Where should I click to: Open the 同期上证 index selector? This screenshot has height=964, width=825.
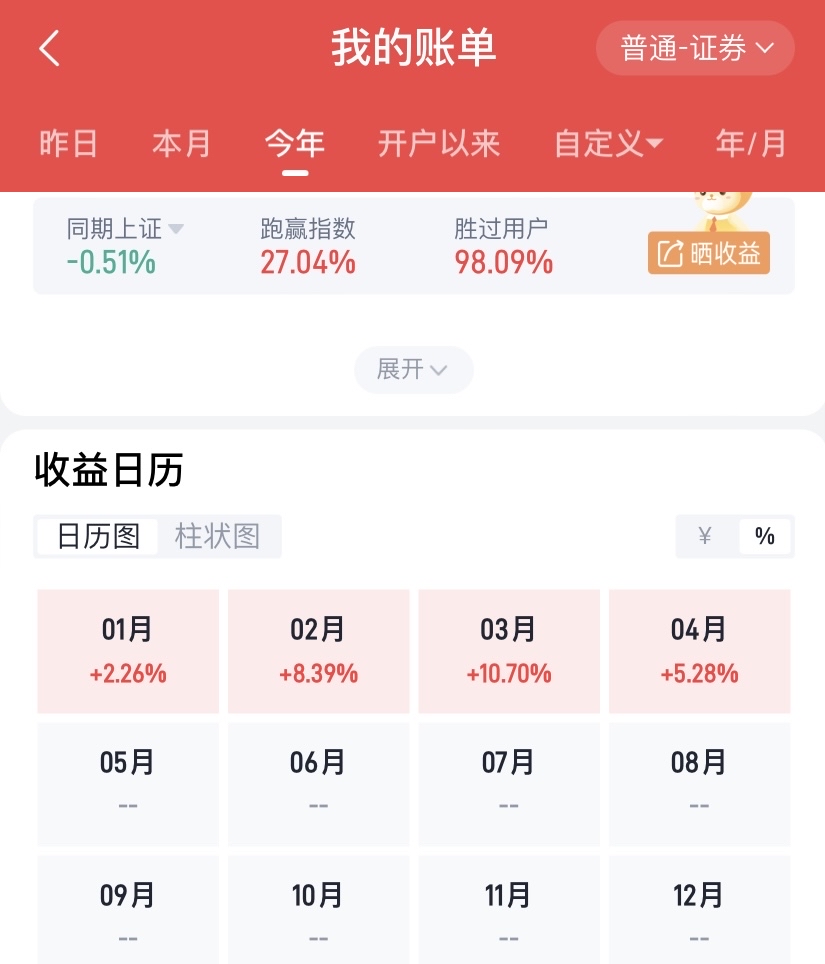point(125,229)
